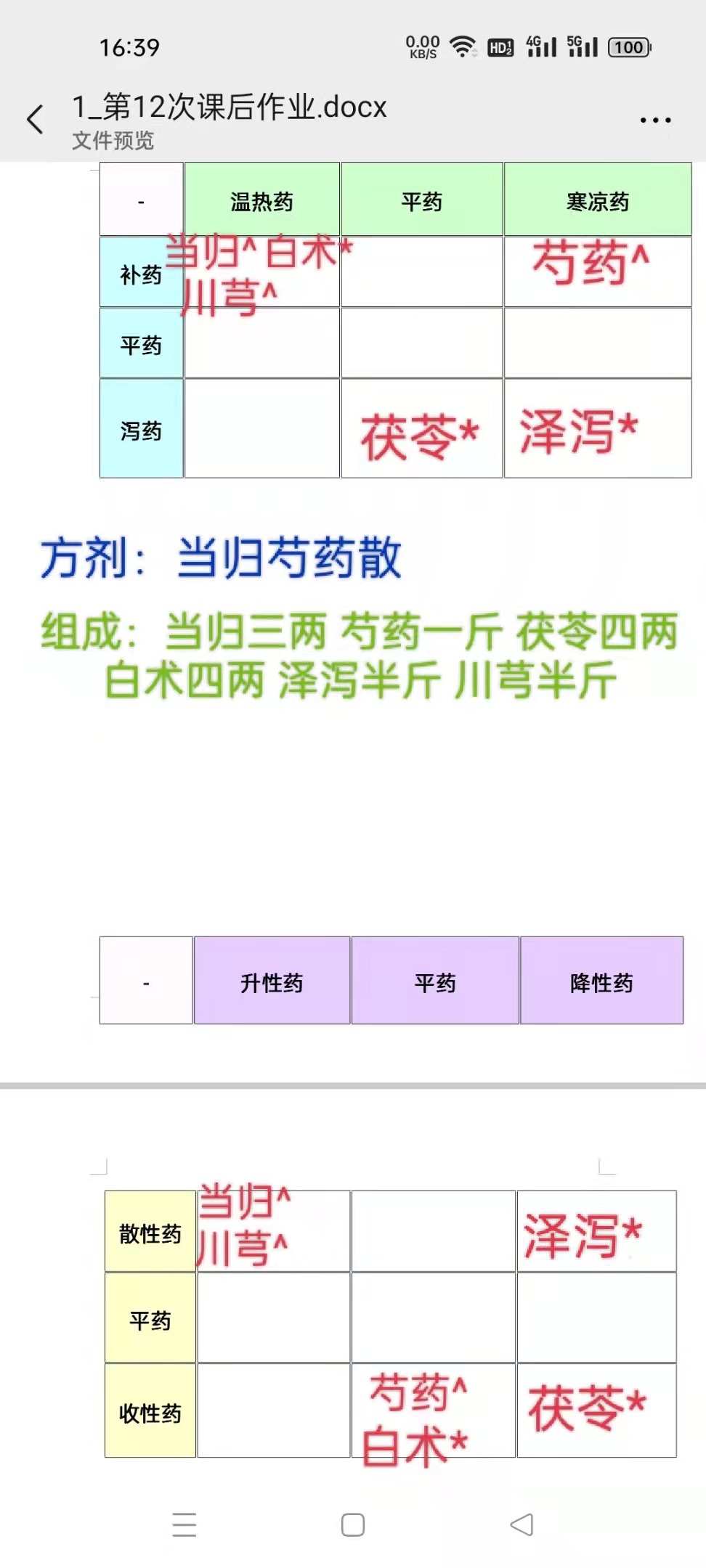Tap the system home square button
The image size is (706, 1568).
(353, 1524)
